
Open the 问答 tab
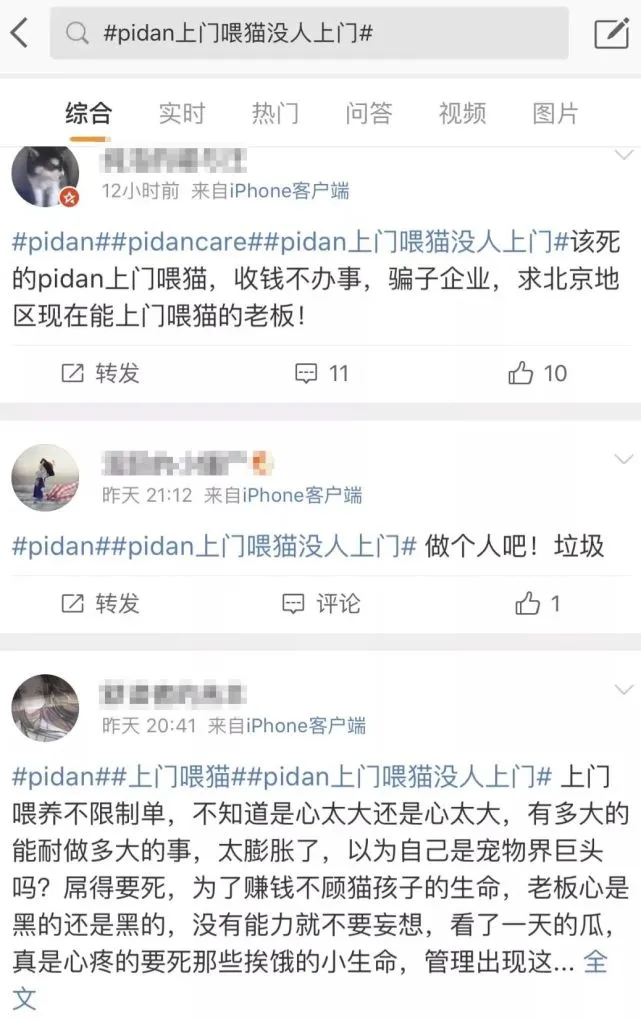(x=368, y=113)
